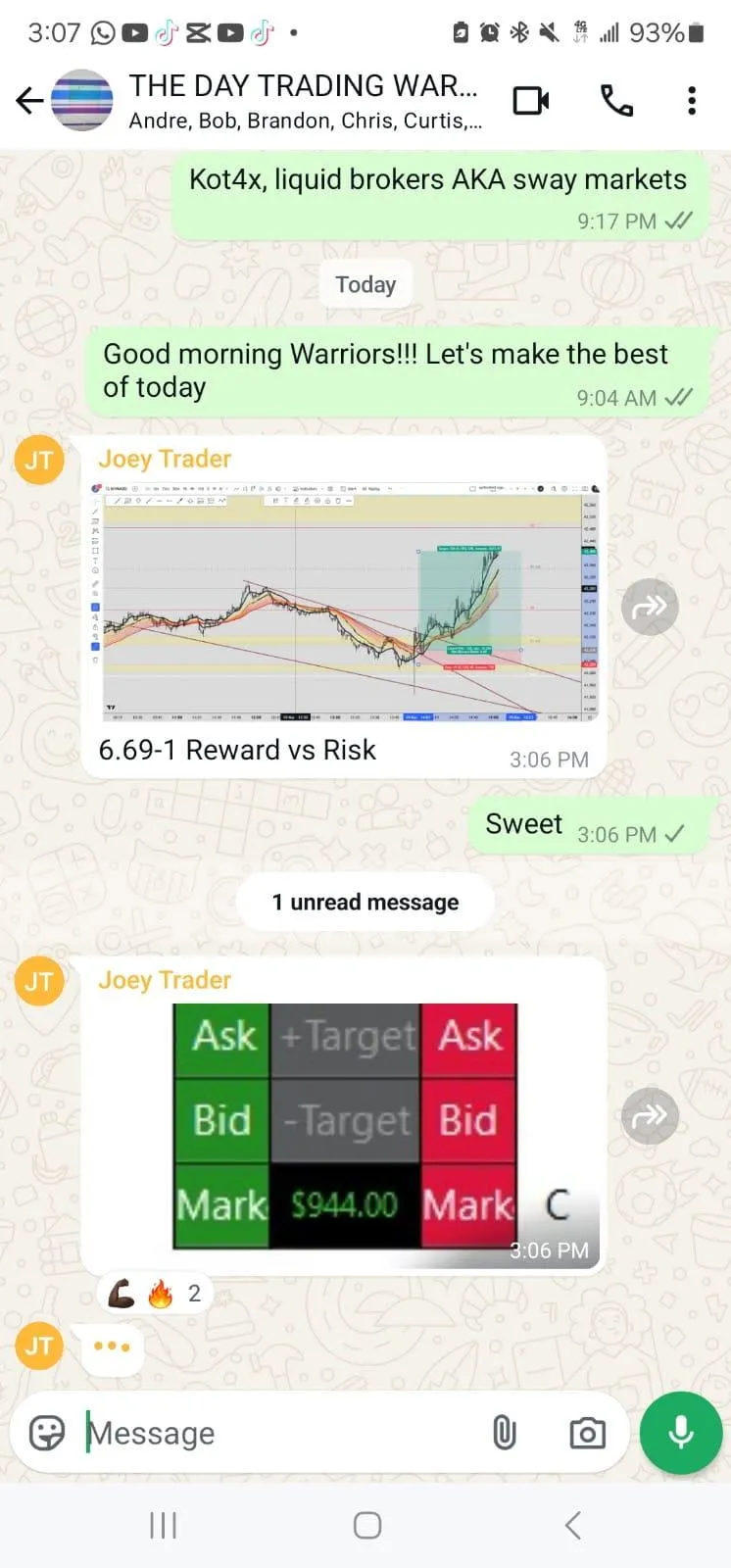
Task: Start a group video call
Action: click(531, 100)
